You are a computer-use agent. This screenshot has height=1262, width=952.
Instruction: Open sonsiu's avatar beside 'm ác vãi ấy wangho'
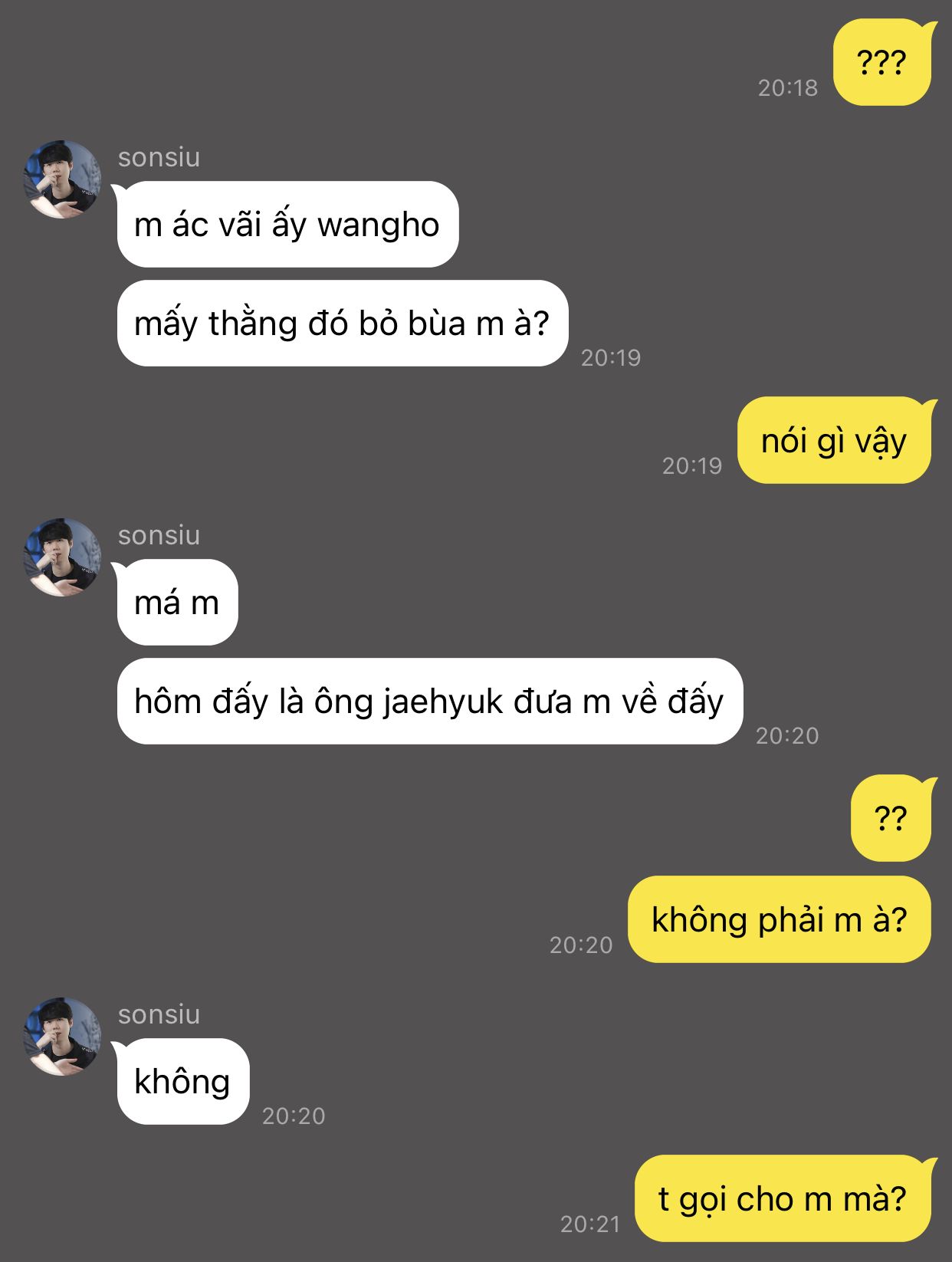click(61, 179)
